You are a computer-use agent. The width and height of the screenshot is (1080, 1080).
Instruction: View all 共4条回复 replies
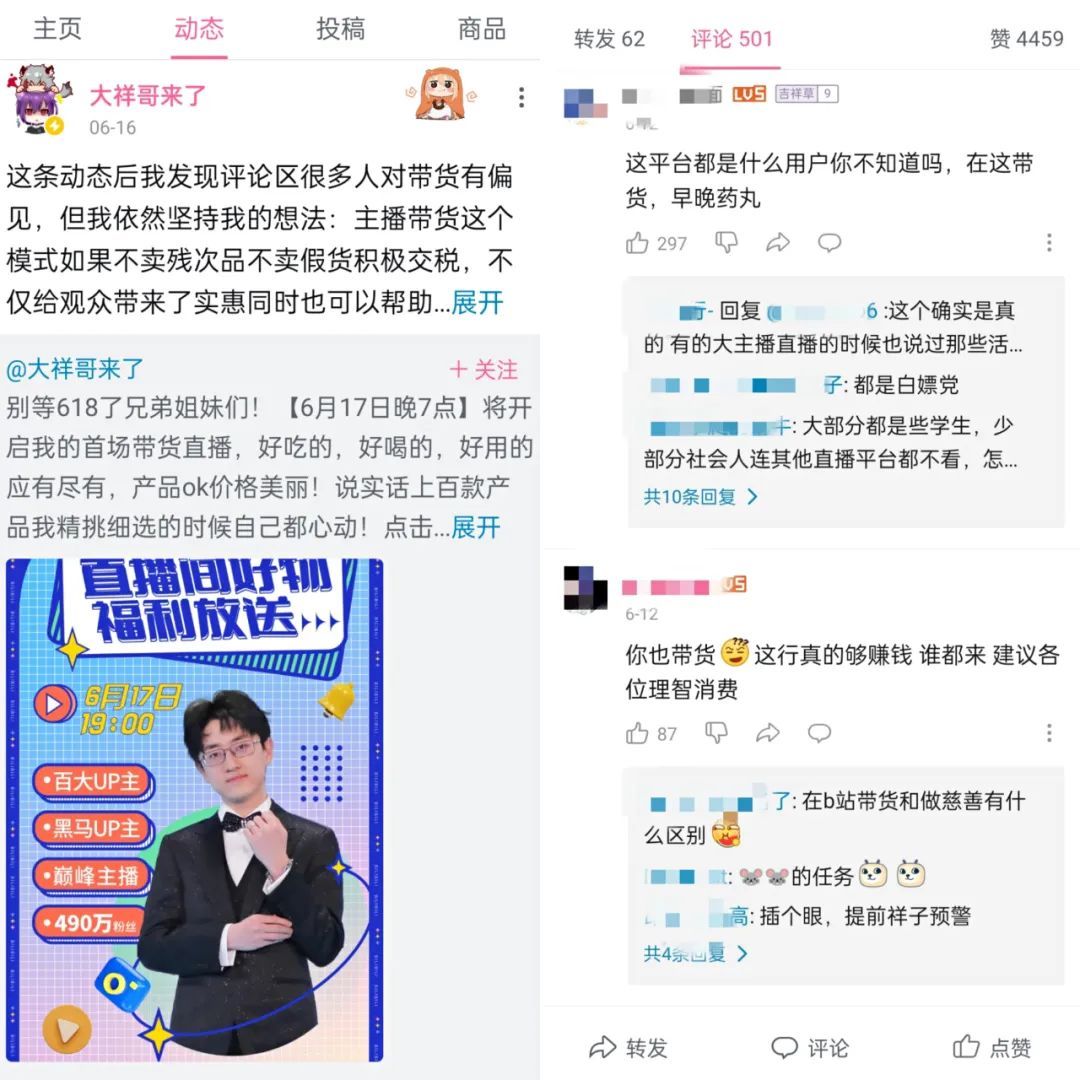click(696, 953)
